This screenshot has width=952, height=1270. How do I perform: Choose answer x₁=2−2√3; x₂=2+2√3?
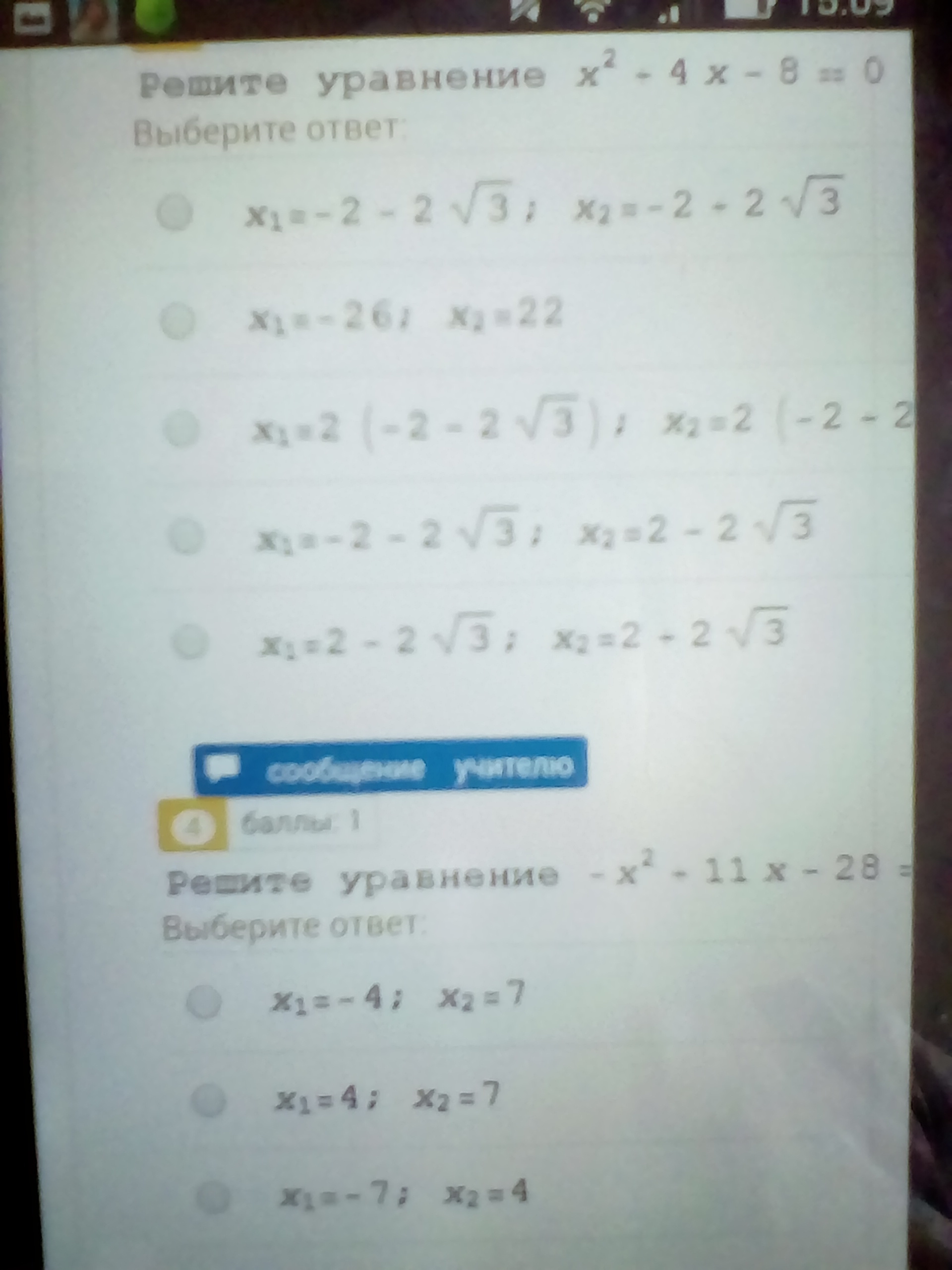pos(189,641)
